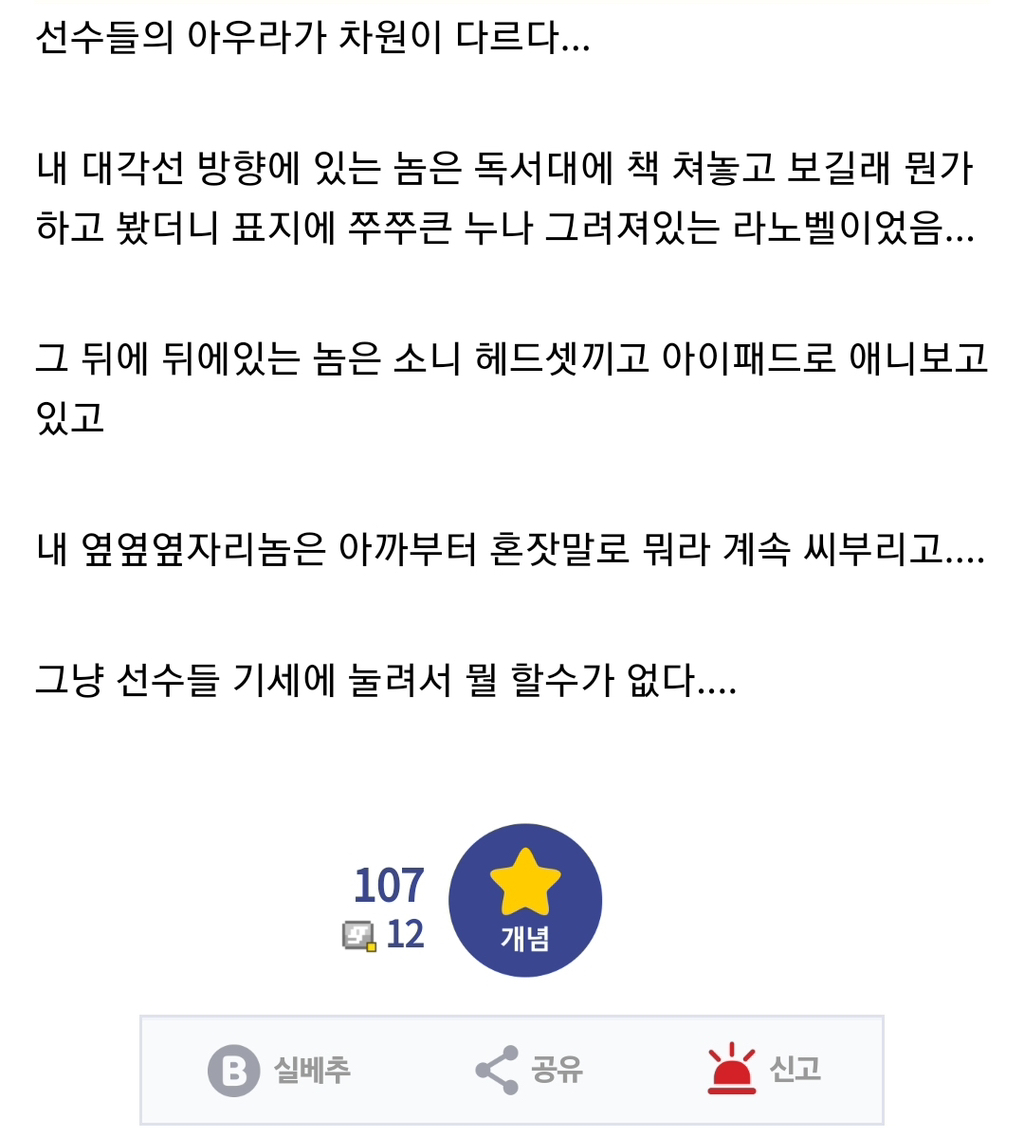This screenshot has width=1024, height=1137.
Task: Upvote the post with the 개념 star button
Action: pos(525,900)
